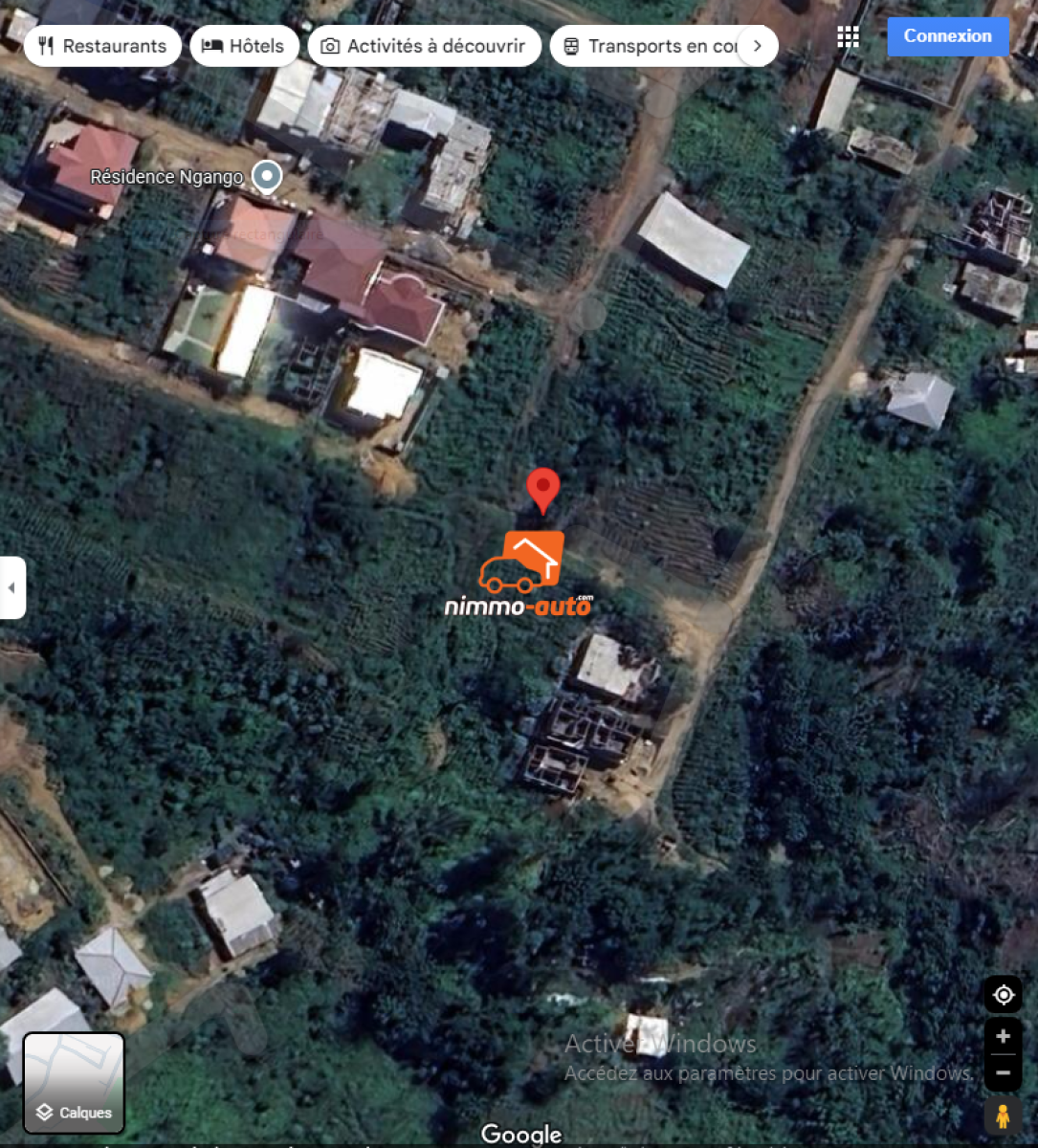Tap the Activités à découvrir chip
The width and height of the screenshot is (1038, 1148).
pos(425,46)
